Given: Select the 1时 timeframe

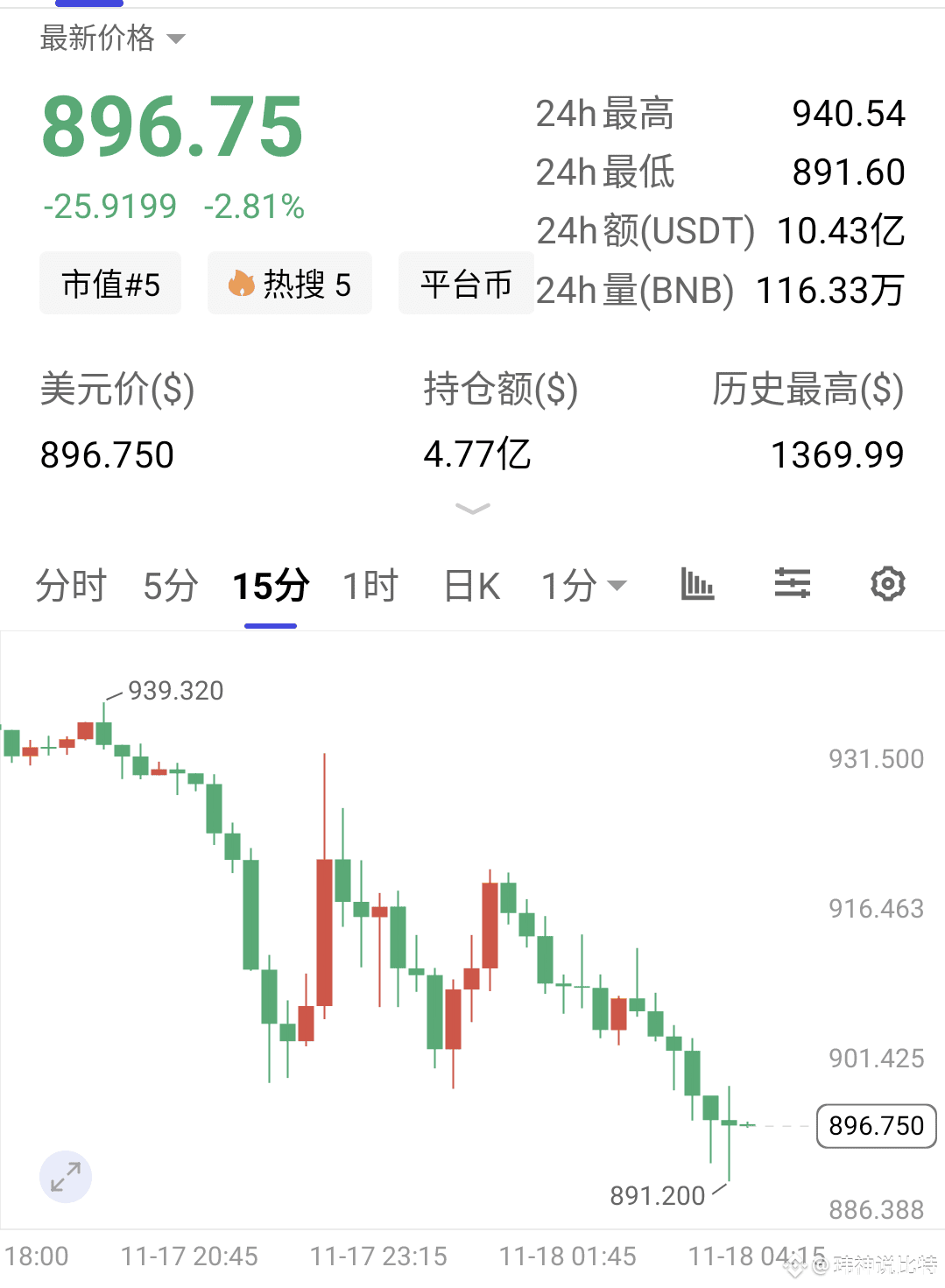Looking at the screenshot, I should tap(370, 586).
